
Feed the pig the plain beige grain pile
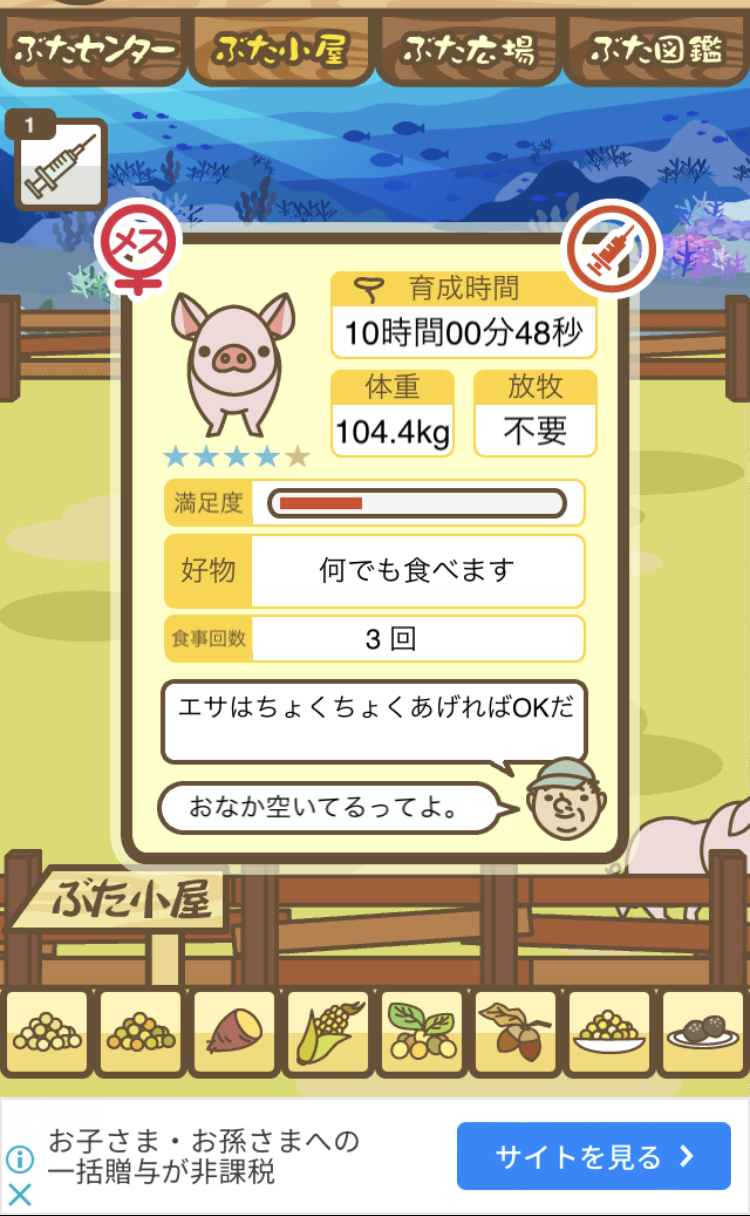46,1034
